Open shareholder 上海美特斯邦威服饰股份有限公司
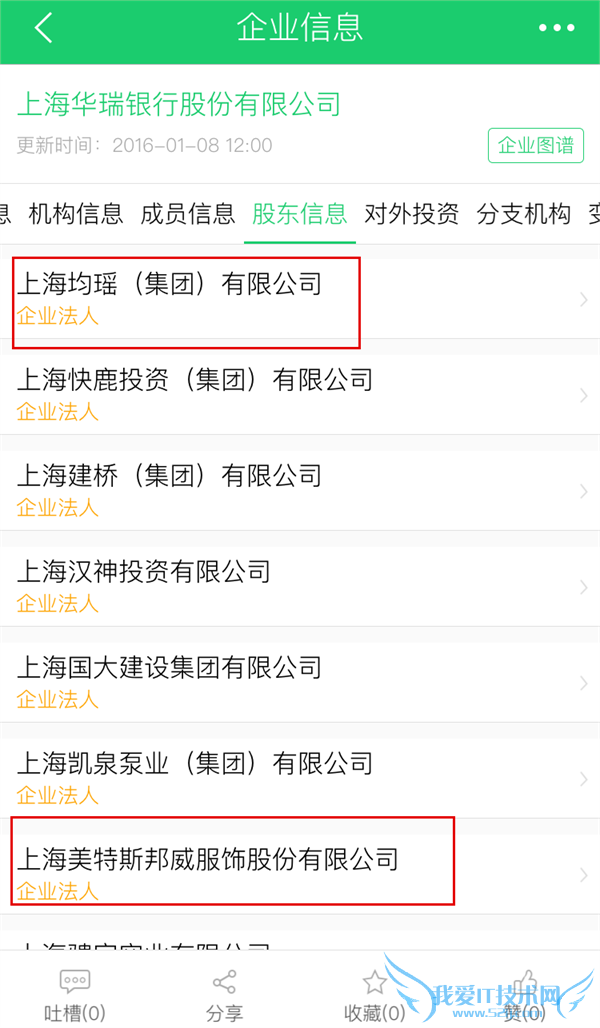Viewport: 600px width, 1028px height. 300,873
